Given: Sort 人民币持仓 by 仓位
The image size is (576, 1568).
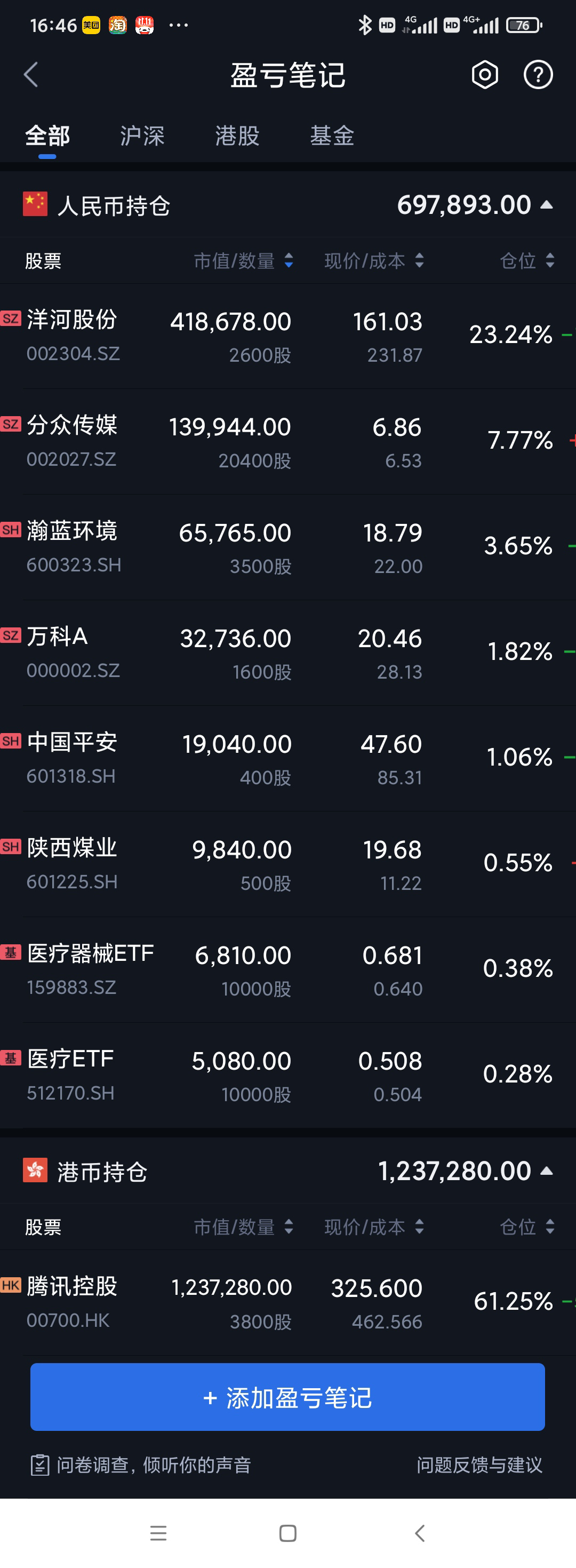Looking at the screenshot, I should pos(527,261).
